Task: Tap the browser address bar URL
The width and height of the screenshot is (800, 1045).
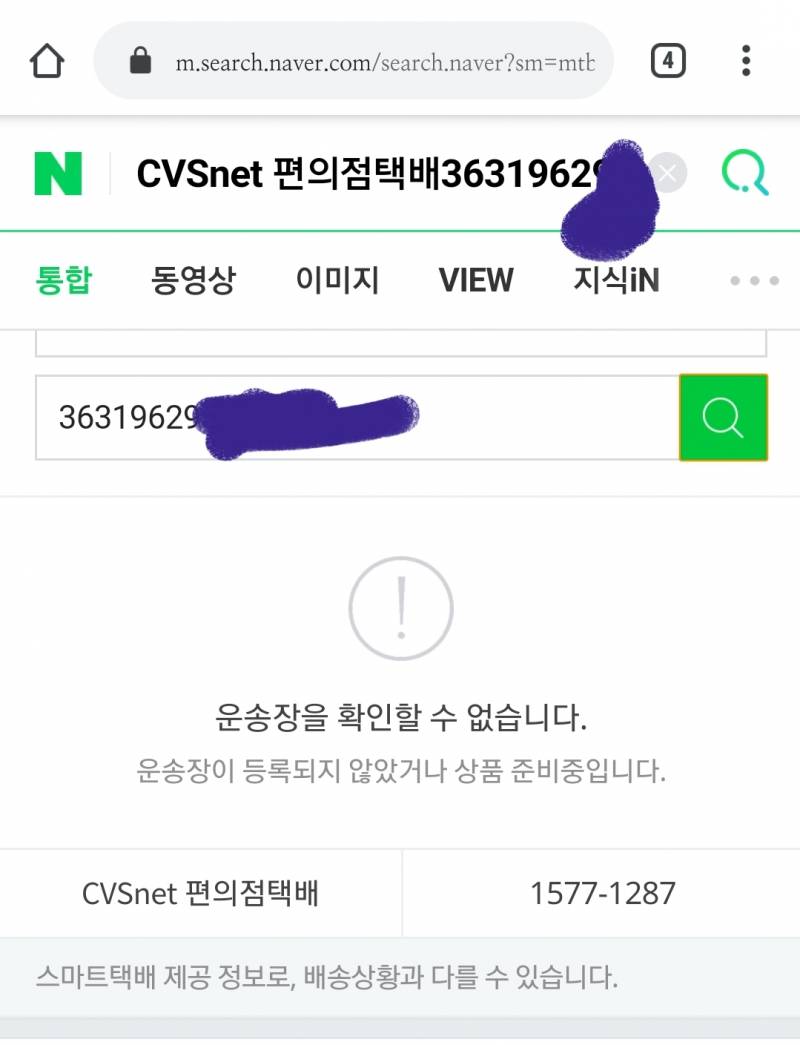Action: pos(390,60)
